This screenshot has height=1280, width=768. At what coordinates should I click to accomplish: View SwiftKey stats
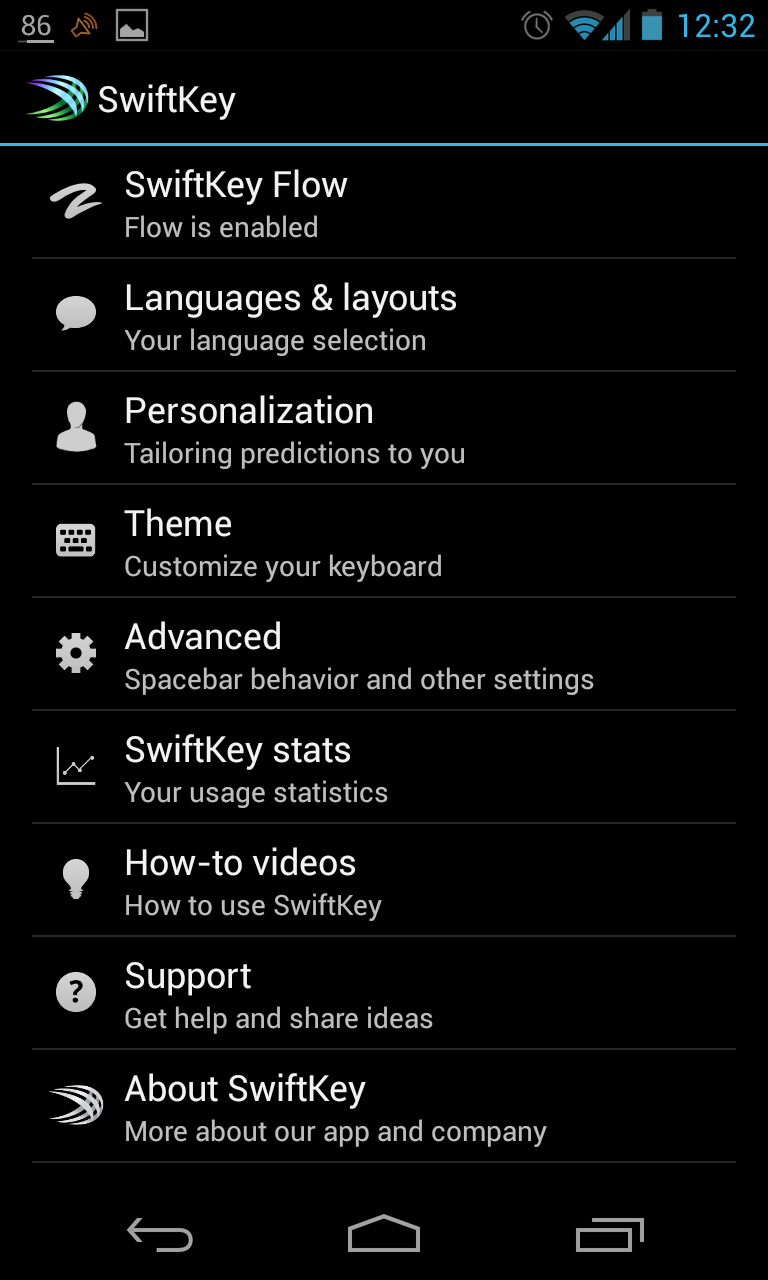pos(384,768)
